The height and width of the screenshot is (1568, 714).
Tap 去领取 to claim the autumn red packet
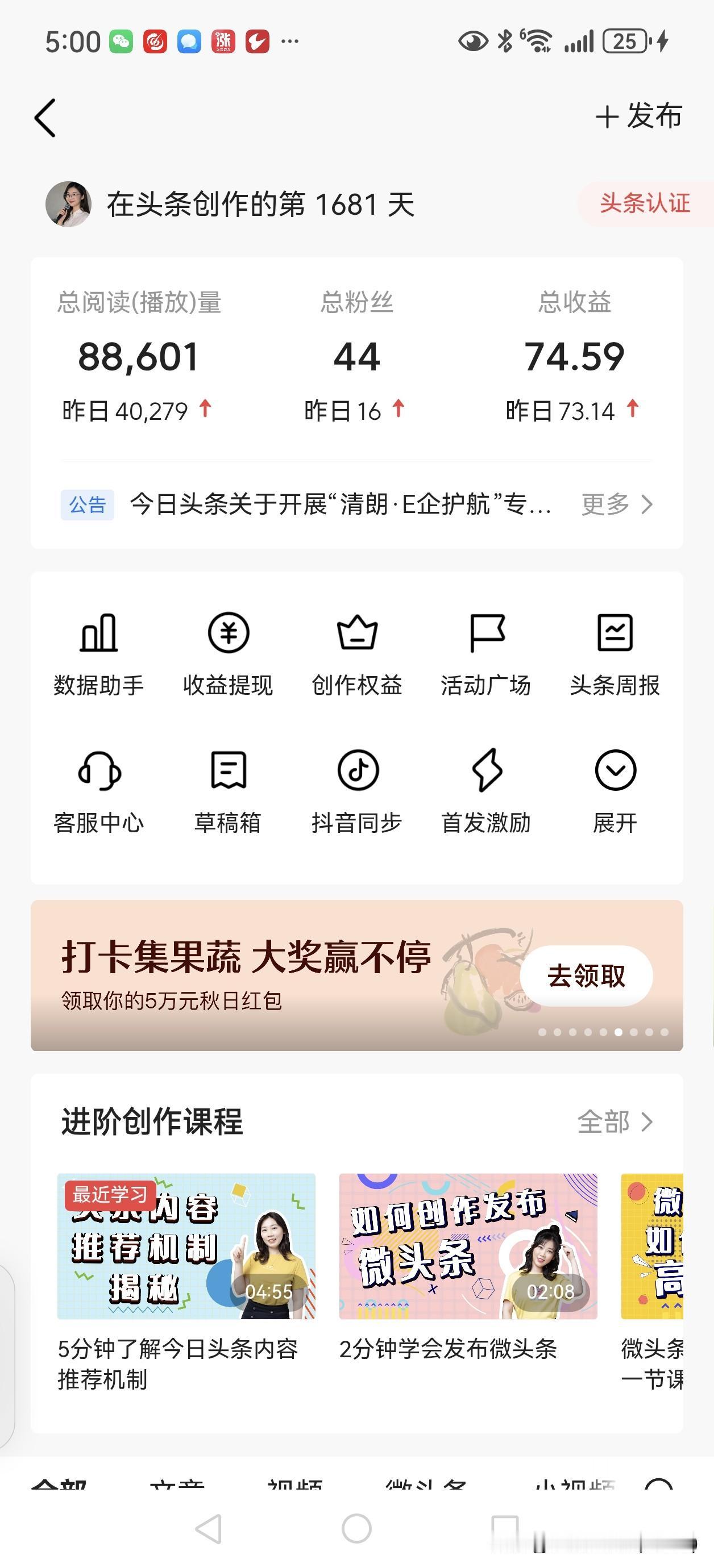point(586,974)
